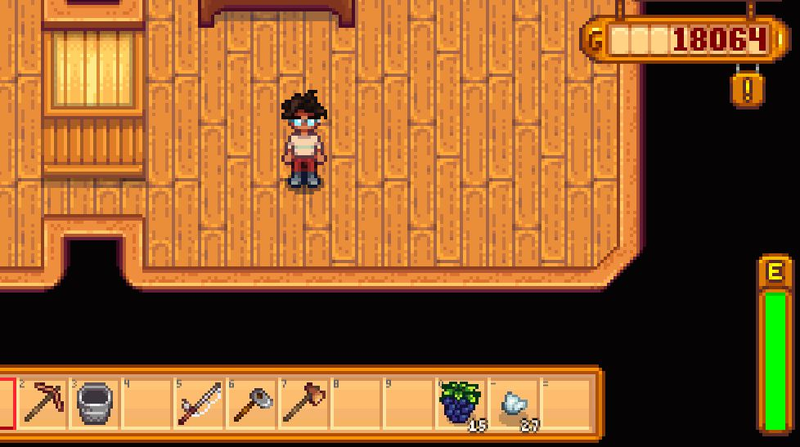Select empty toolbar slot 8
The height and width of the screenshot is (447, 800).
click(355, 402)
